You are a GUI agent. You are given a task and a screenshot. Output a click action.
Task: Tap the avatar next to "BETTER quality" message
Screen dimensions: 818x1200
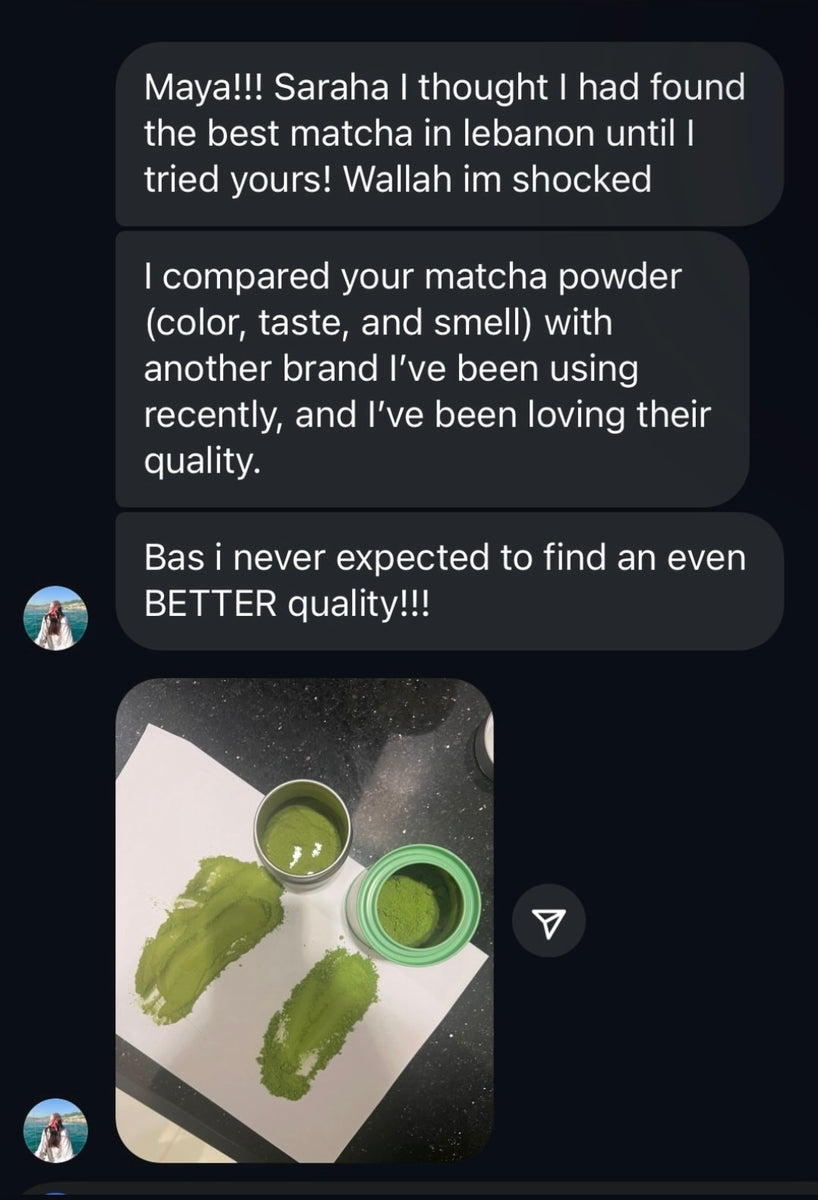56,618
